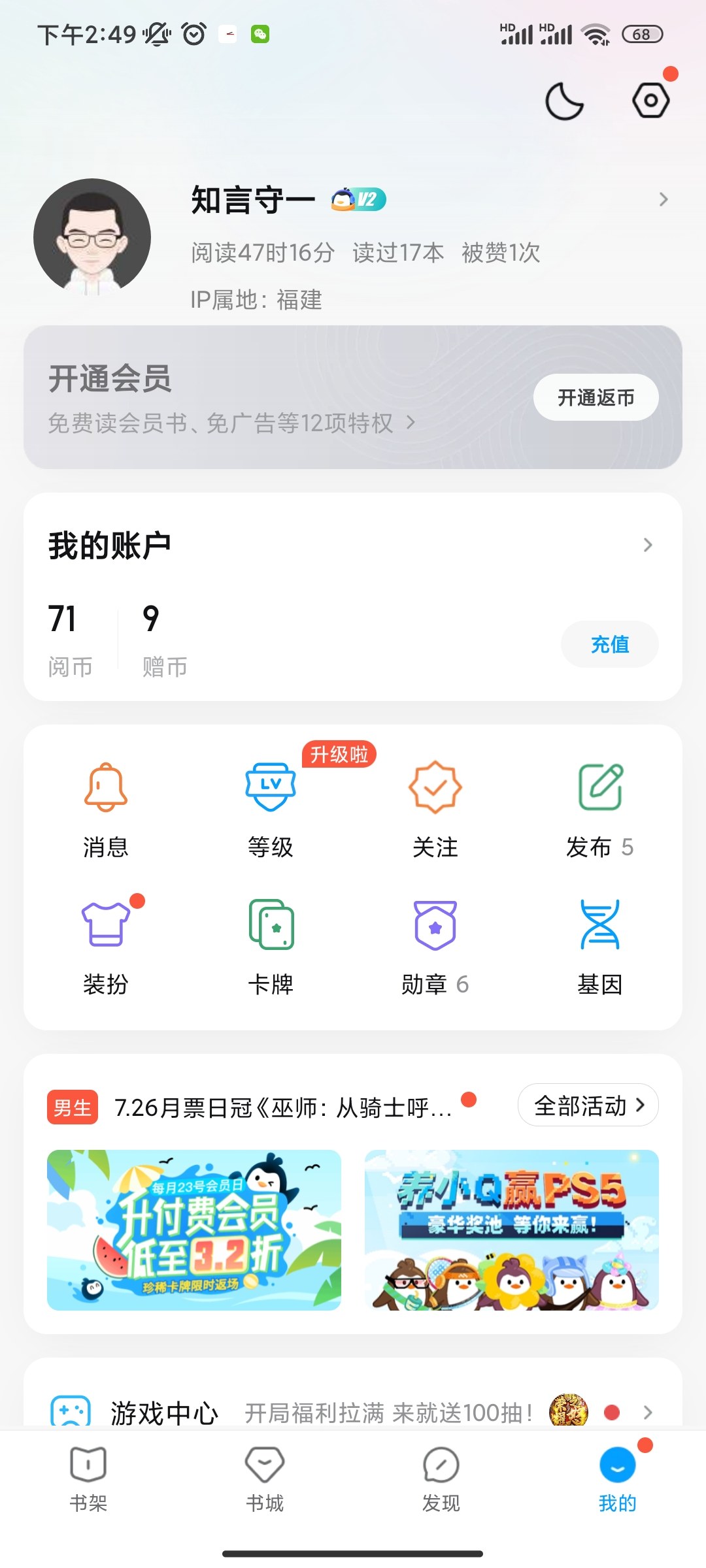Open 消息 messages

pos(106,809)
